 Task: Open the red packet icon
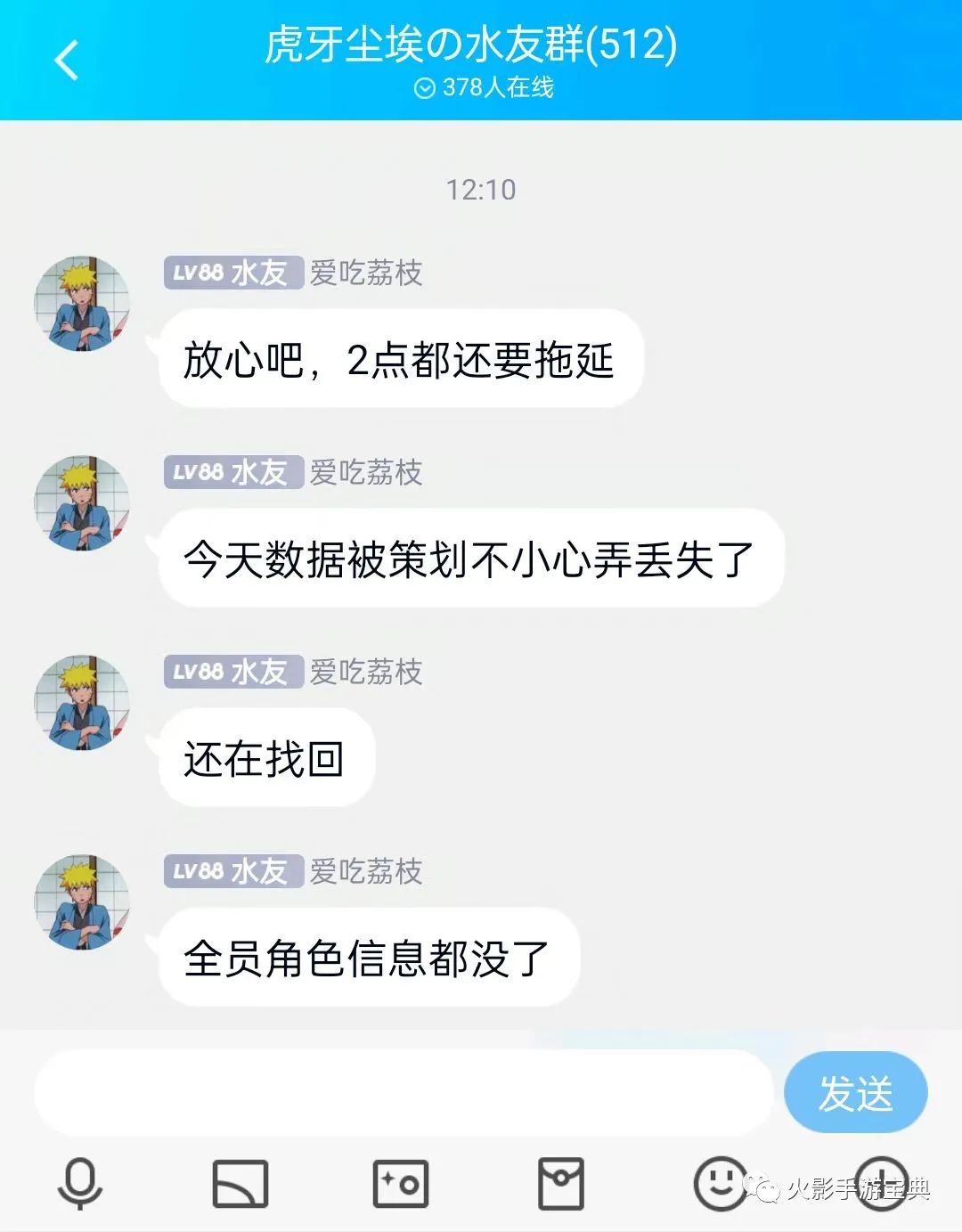point(561,1184)
